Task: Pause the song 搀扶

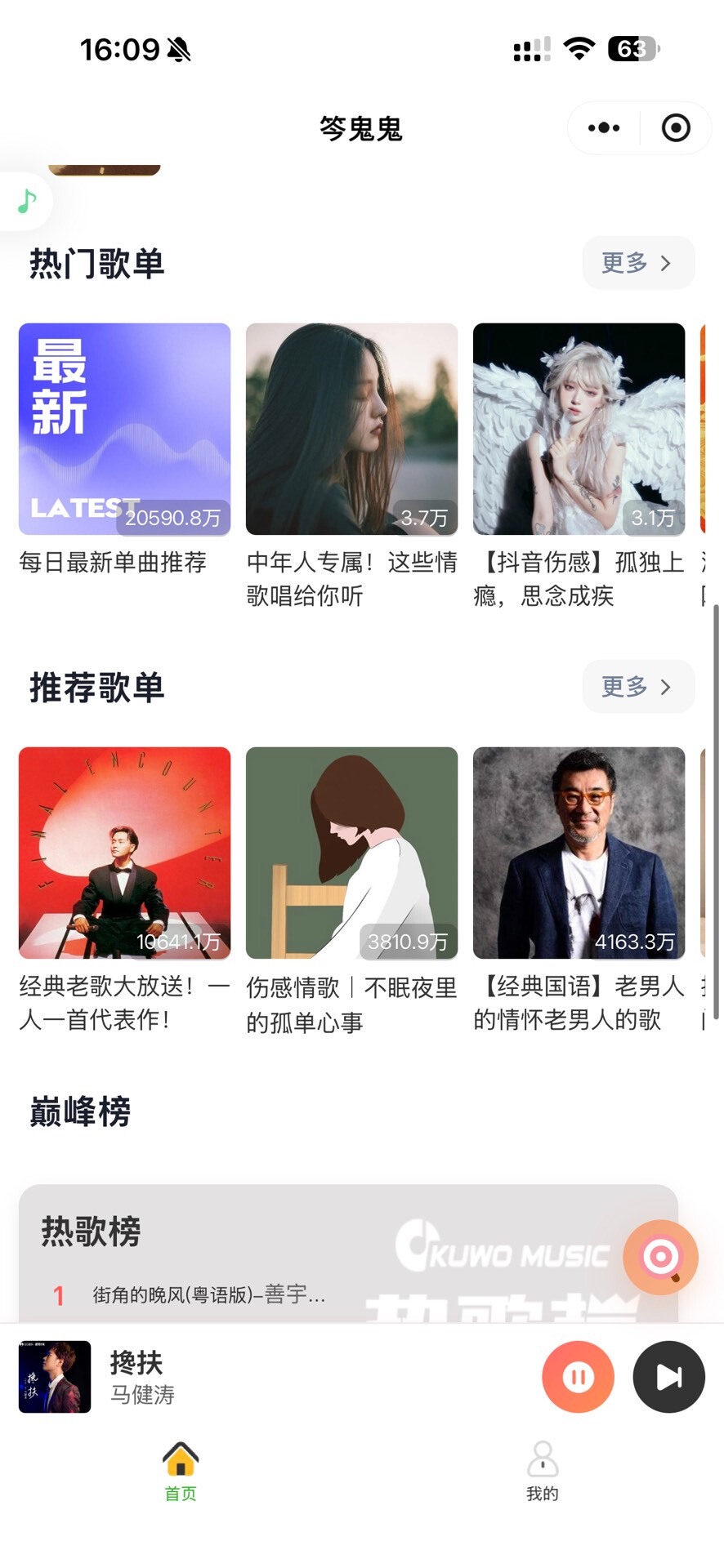Action: [578, 1377]
